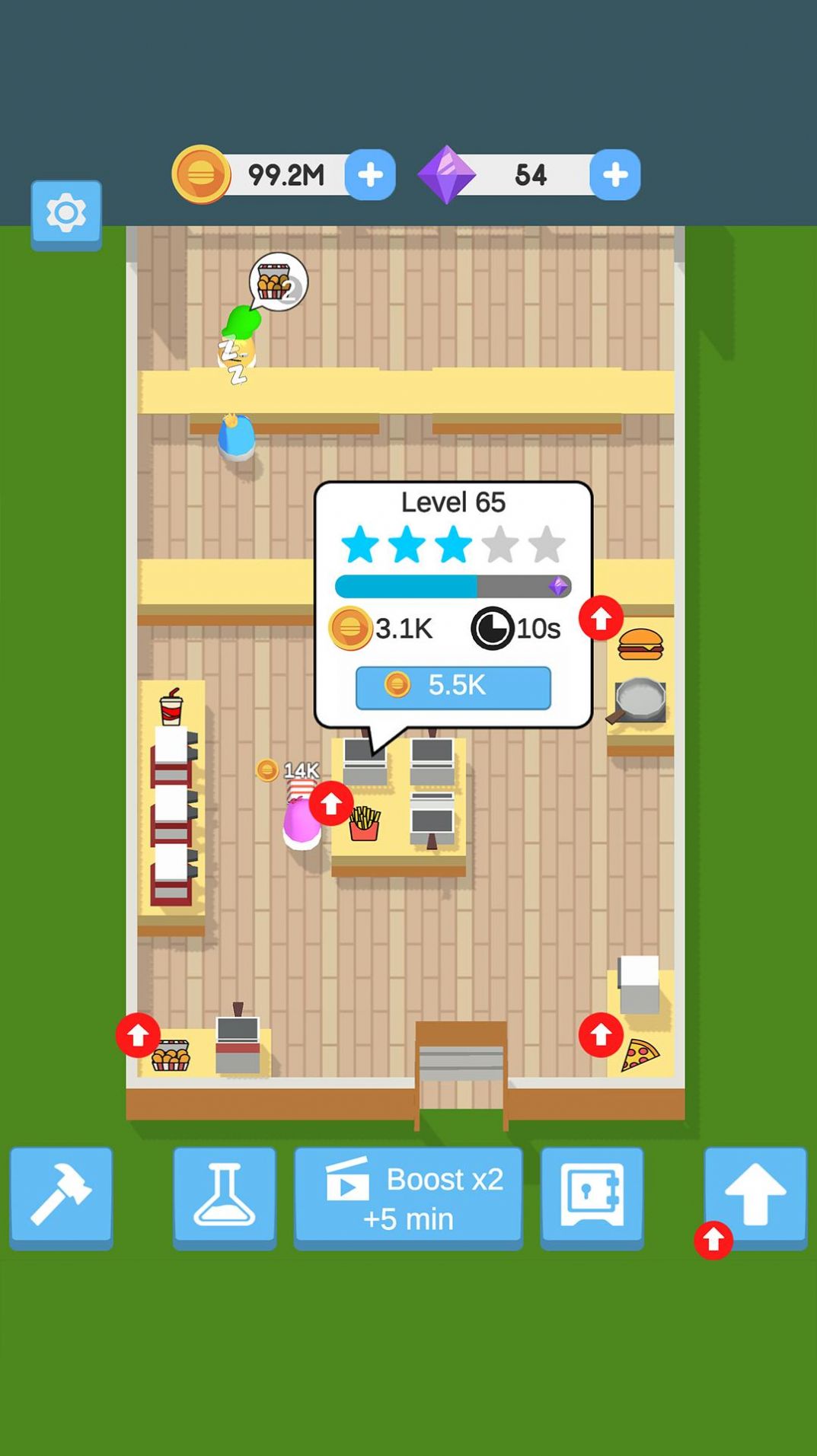Open the safe vault button

tap(592, 1197)
